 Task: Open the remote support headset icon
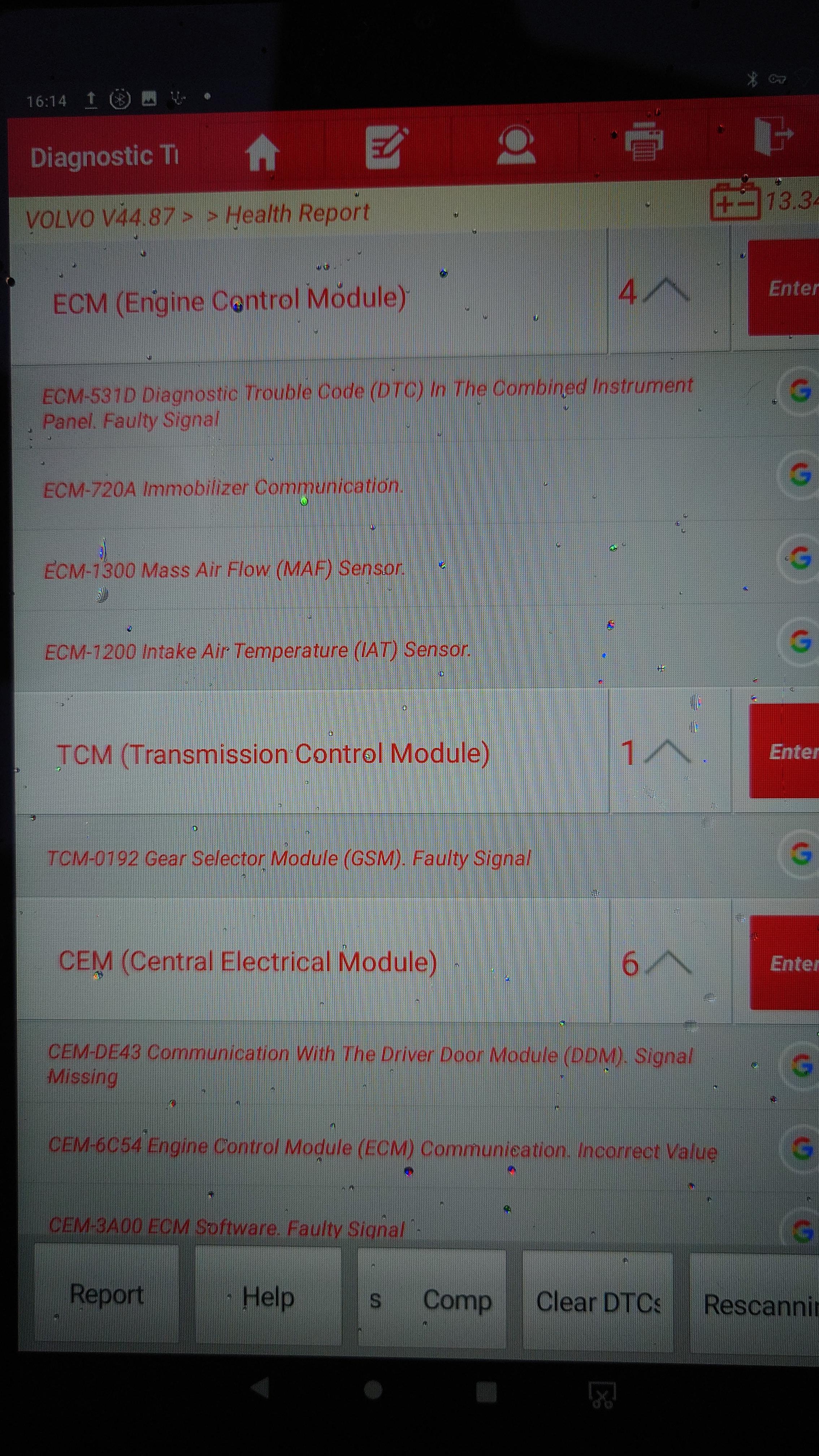515,145
